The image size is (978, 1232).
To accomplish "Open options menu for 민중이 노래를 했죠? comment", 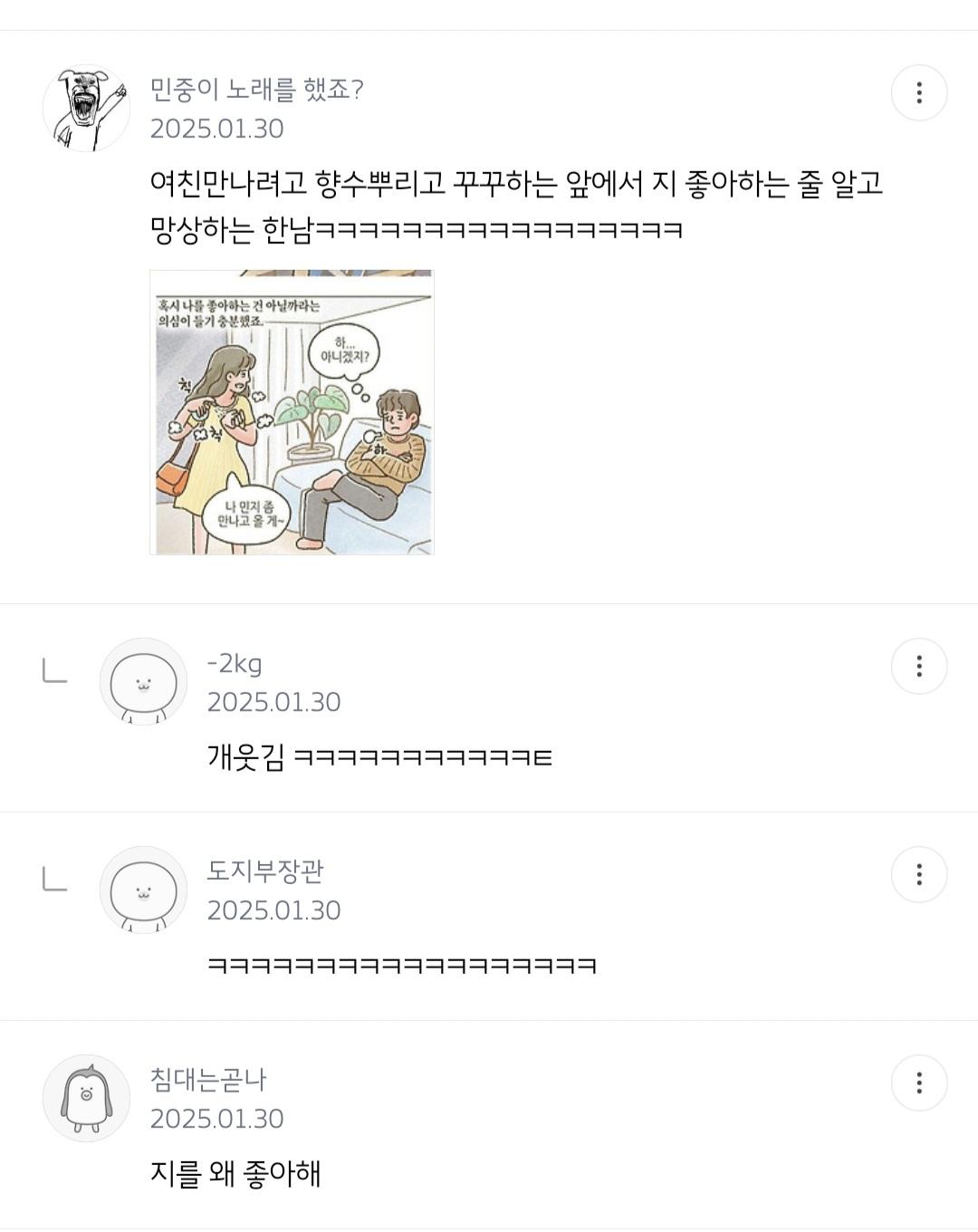I will [x=919, y=92].
